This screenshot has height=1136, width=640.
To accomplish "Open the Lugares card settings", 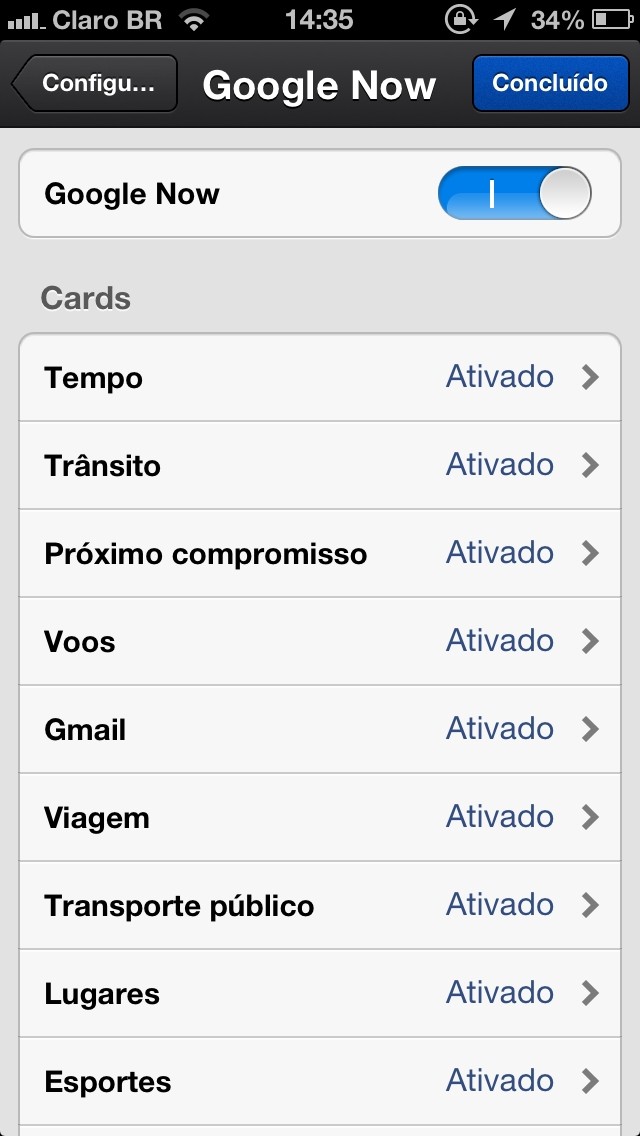I will click(x=320, y=994).
